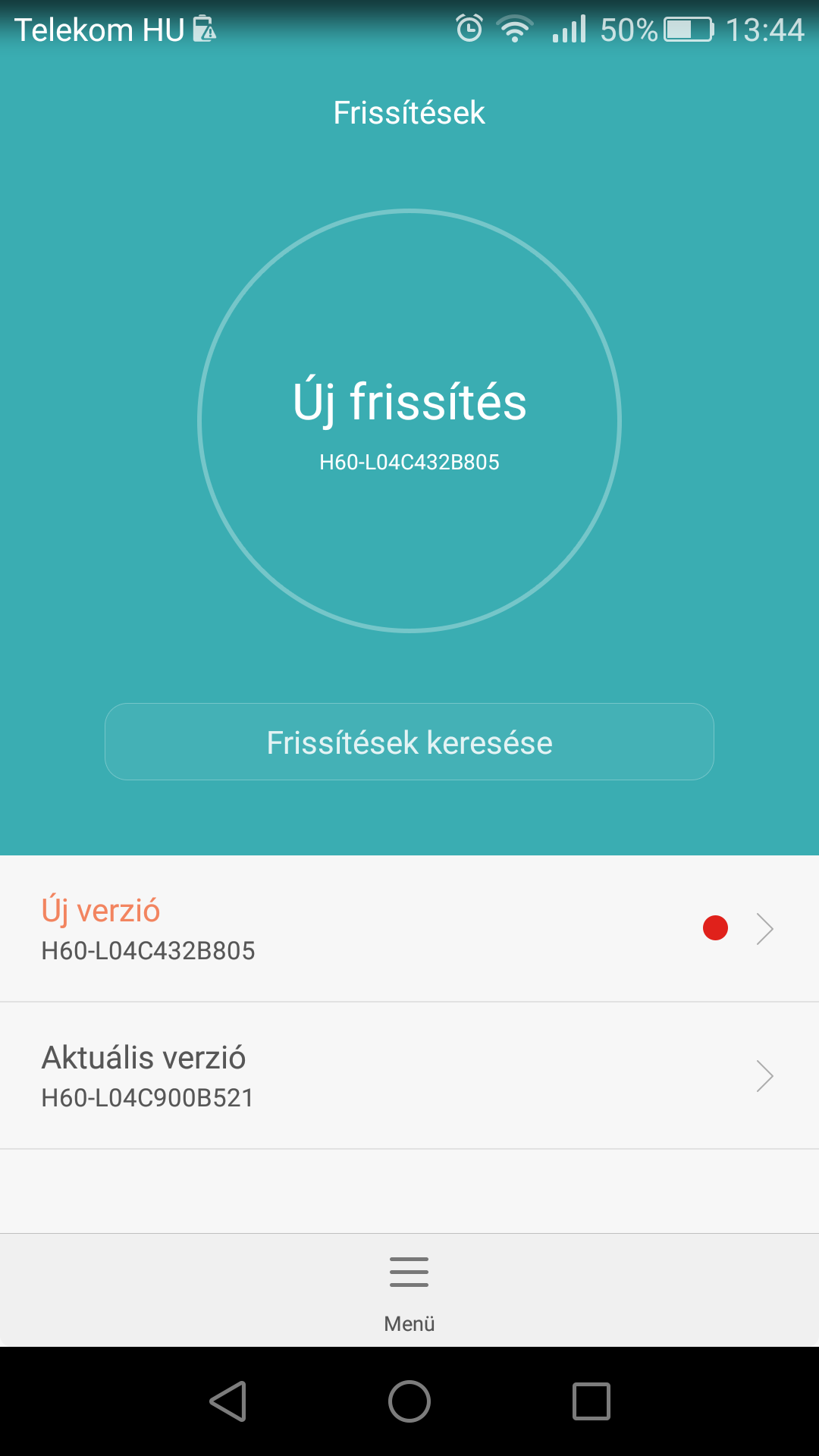Image resolution: width=819 pixels, height=1456 pixels.
Task: Return to the home screen
Action: point(409,1401)
